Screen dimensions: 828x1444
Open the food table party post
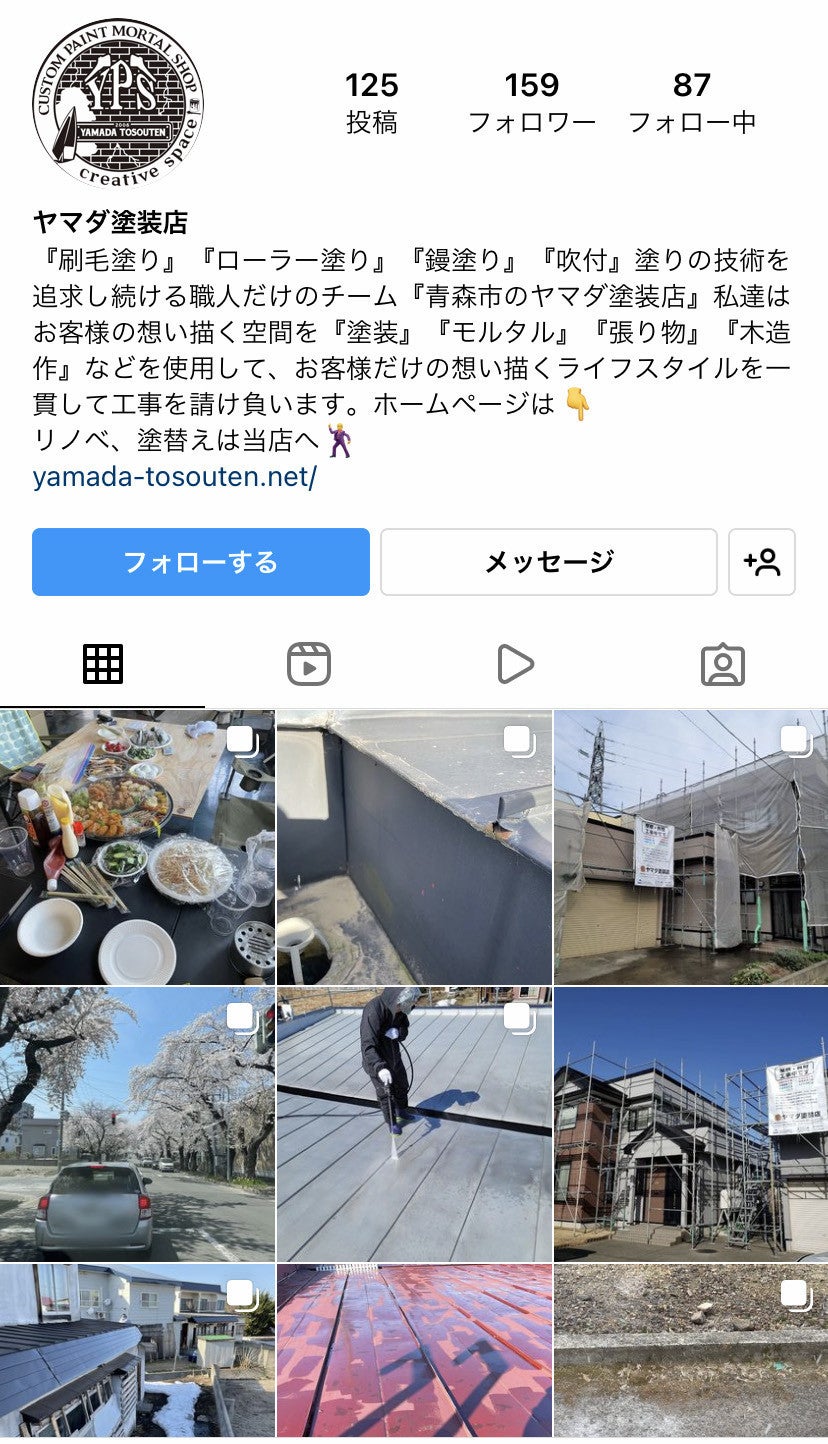(x=137, y=847)
